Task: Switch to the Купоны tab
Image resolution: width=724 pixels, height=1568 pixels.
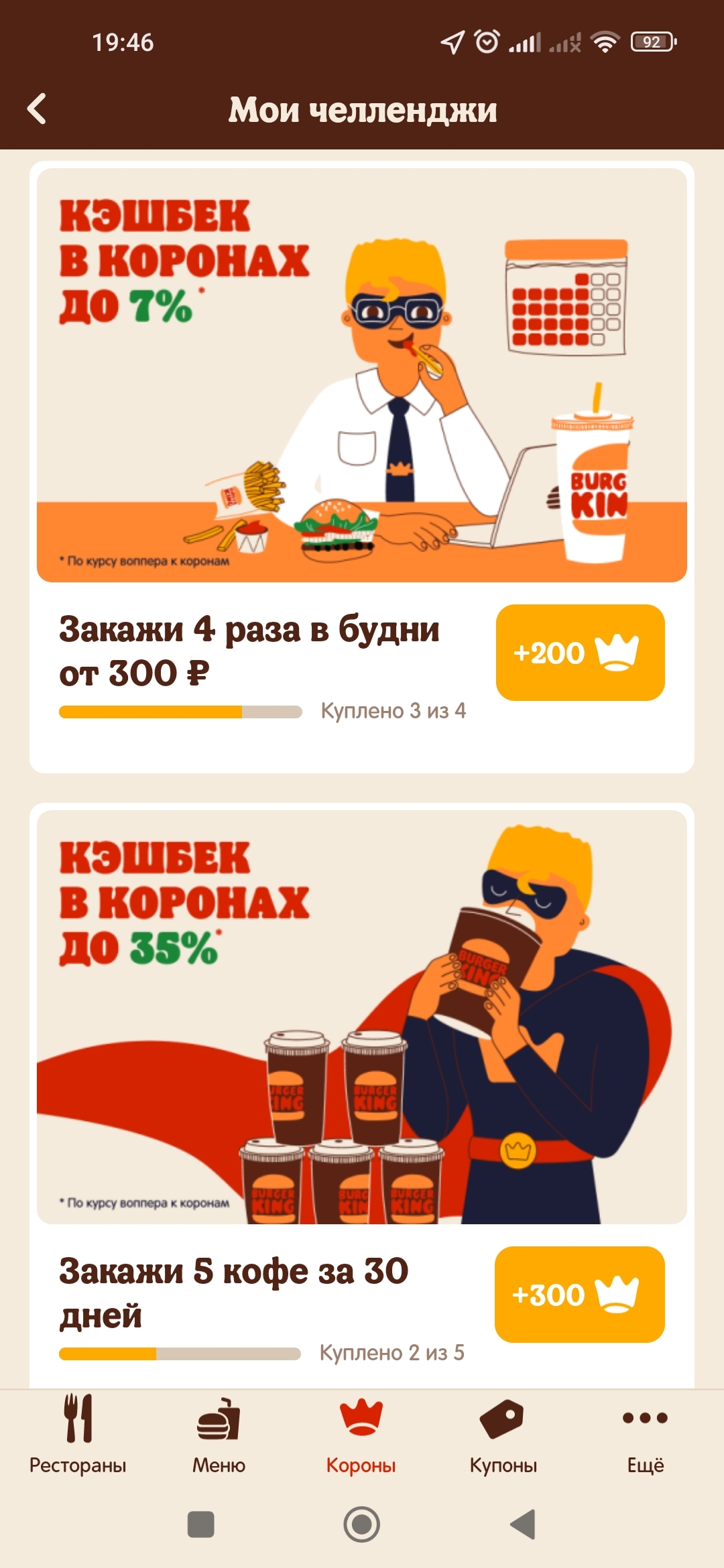Action: 503,1434
